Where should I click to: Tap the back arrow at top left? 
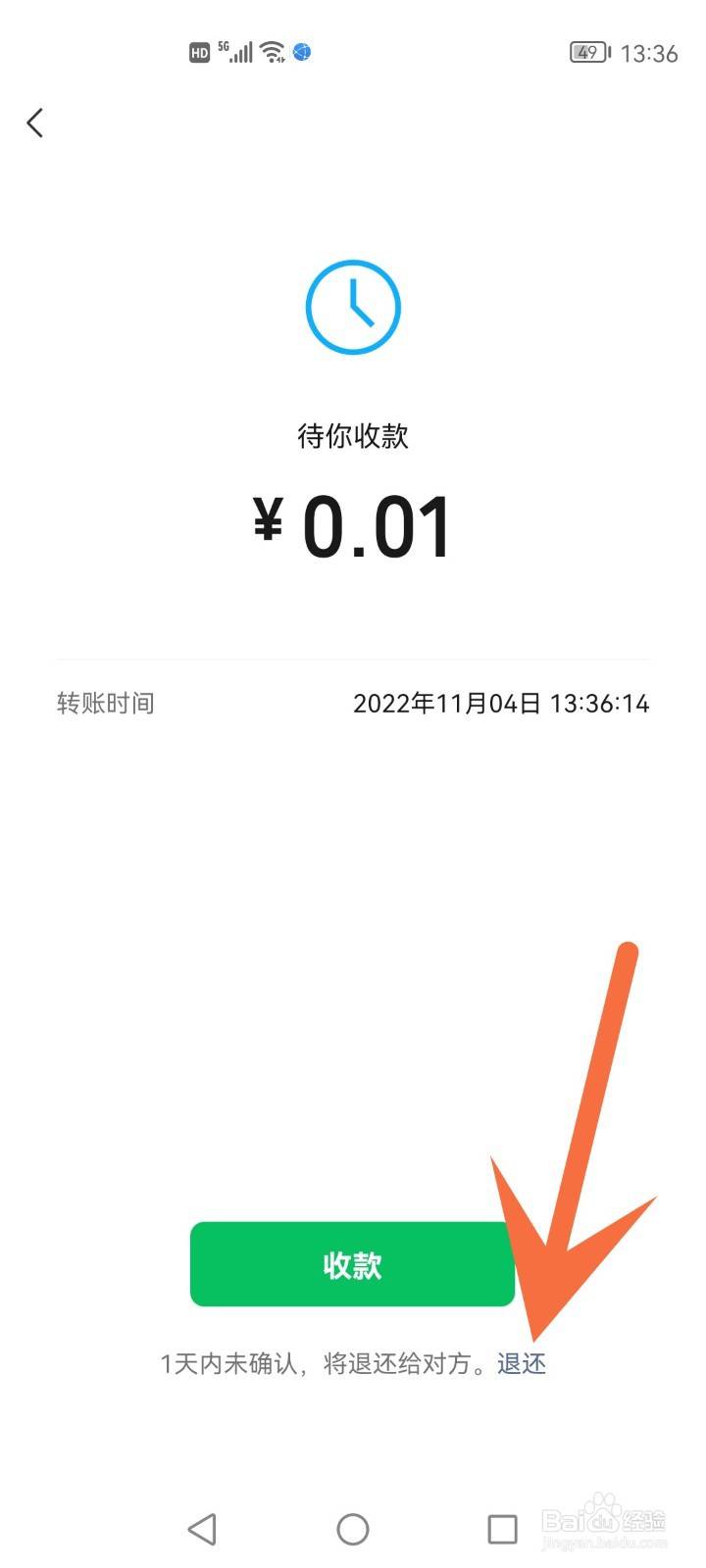click(x=34, y=122)
